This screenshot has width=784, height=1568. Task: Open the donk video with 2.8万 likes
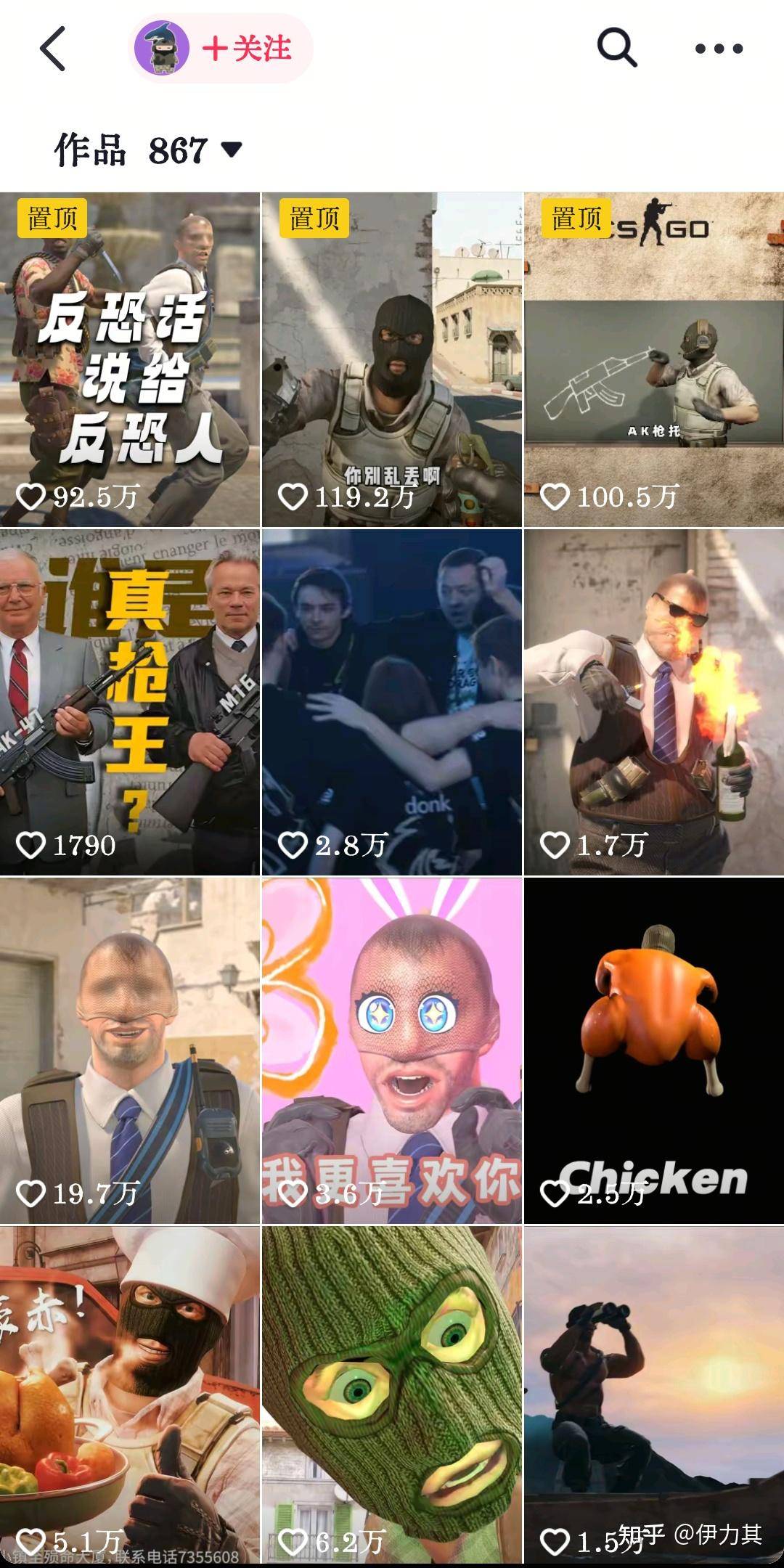tap(392, 702)
